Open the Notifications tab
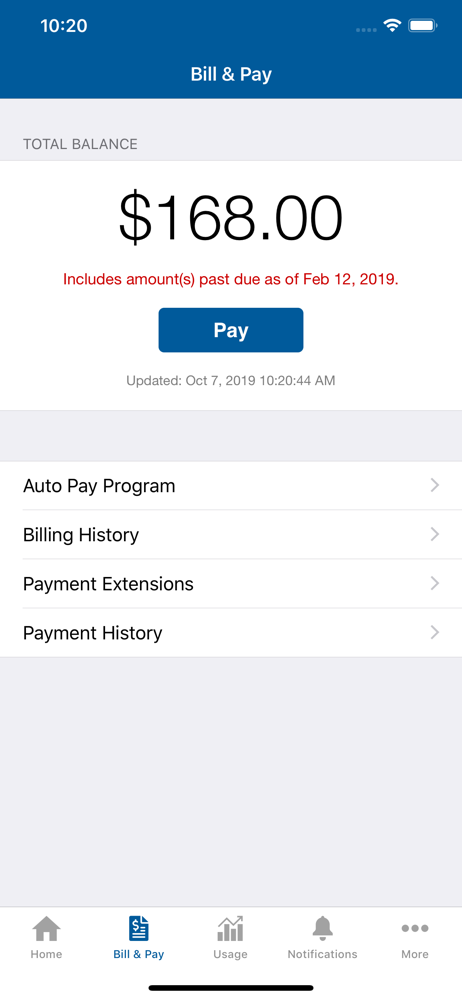This screenshot has width=462, height=1000. point(322,938)
